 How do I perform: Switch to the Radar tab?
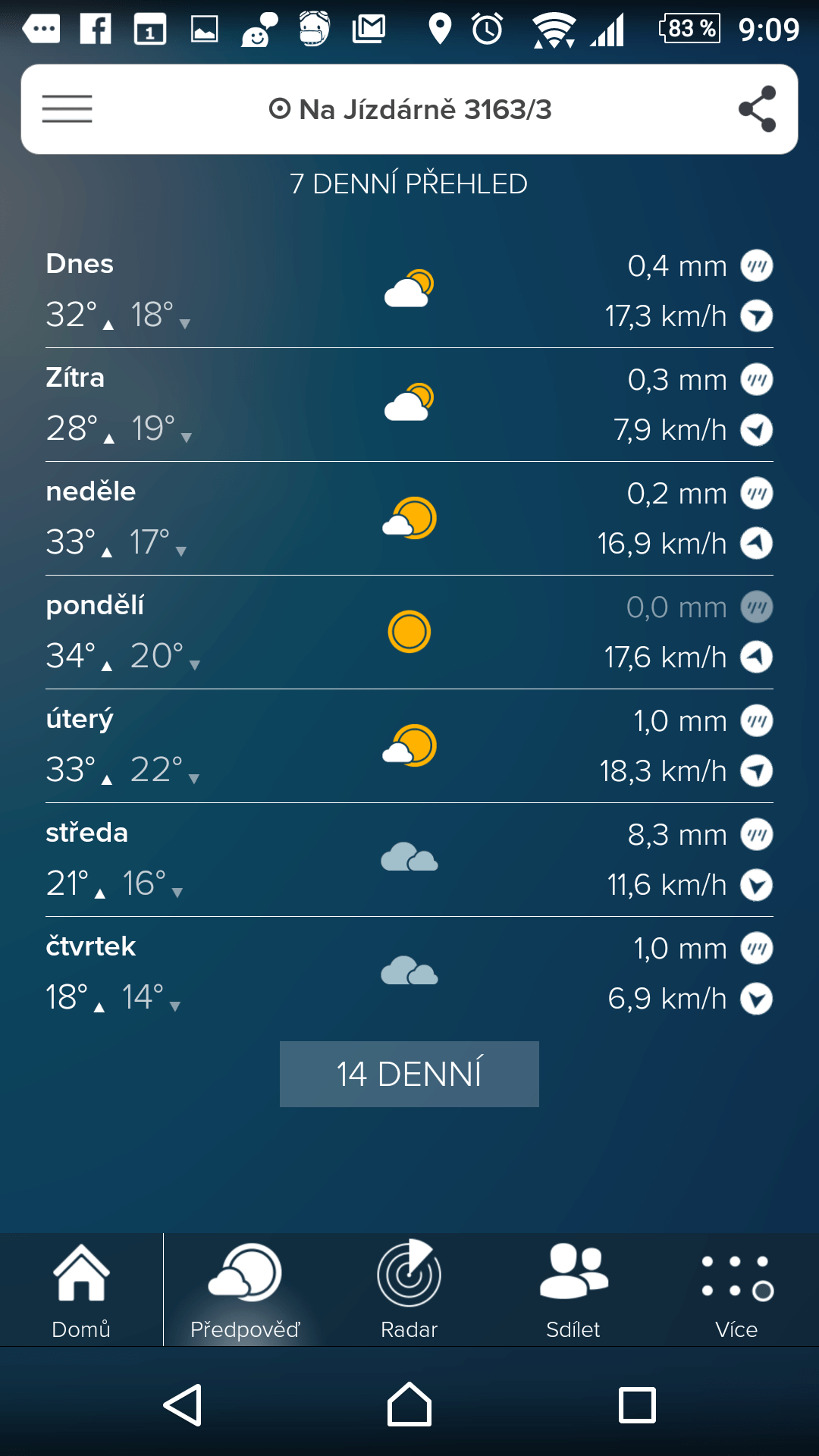tap(409, 1290)
